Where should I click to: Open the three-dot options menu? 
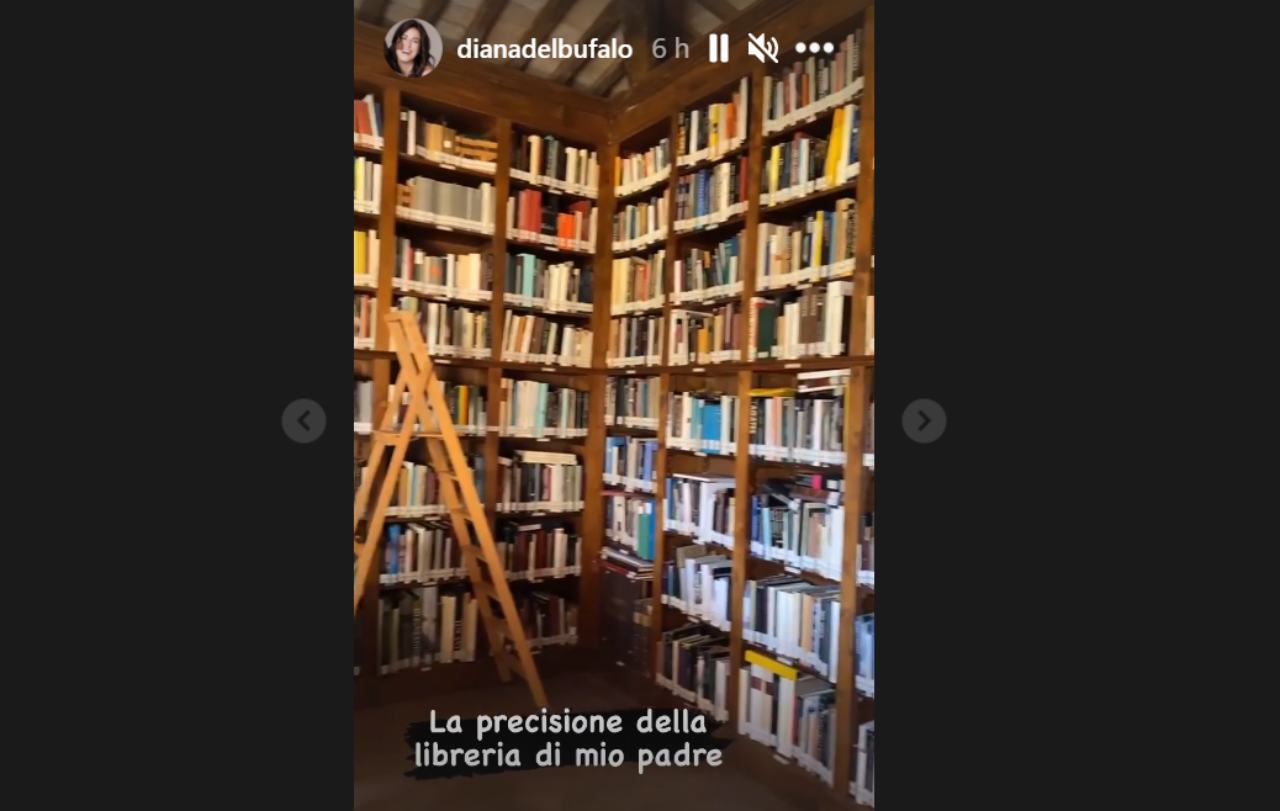pos(814,48)
